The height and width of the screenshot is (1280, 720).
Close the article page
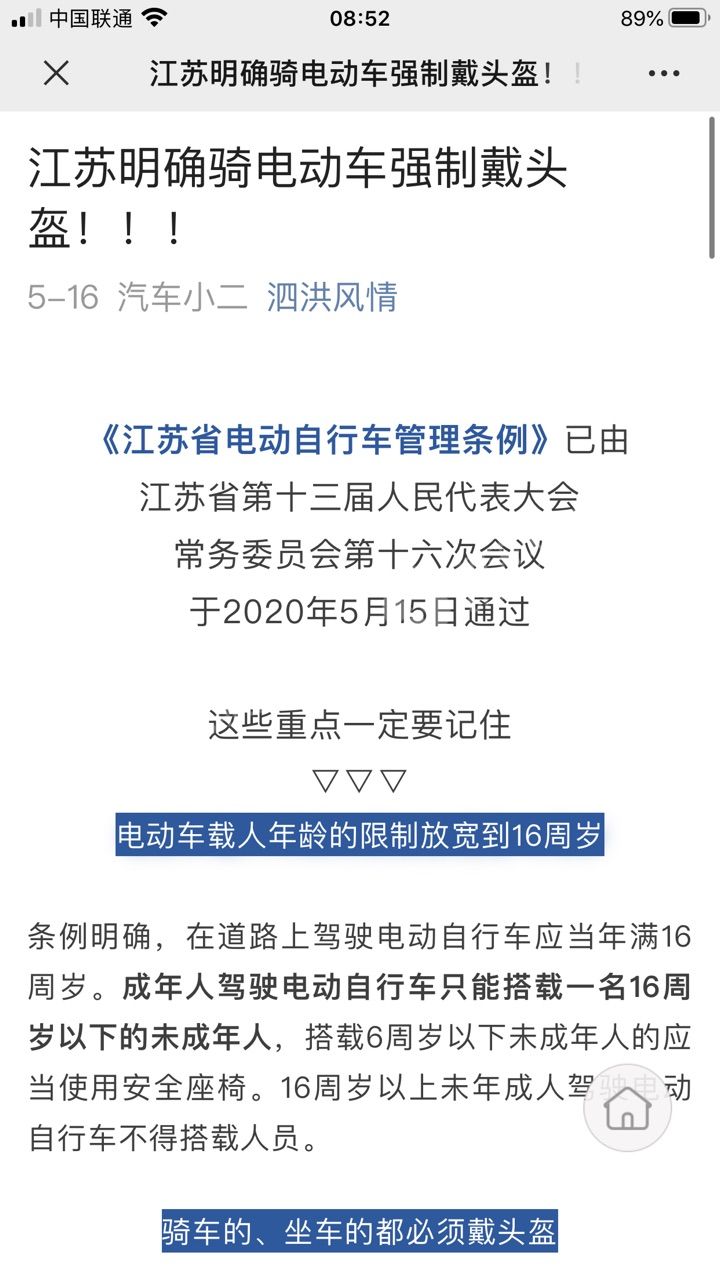tap(57, 73)
